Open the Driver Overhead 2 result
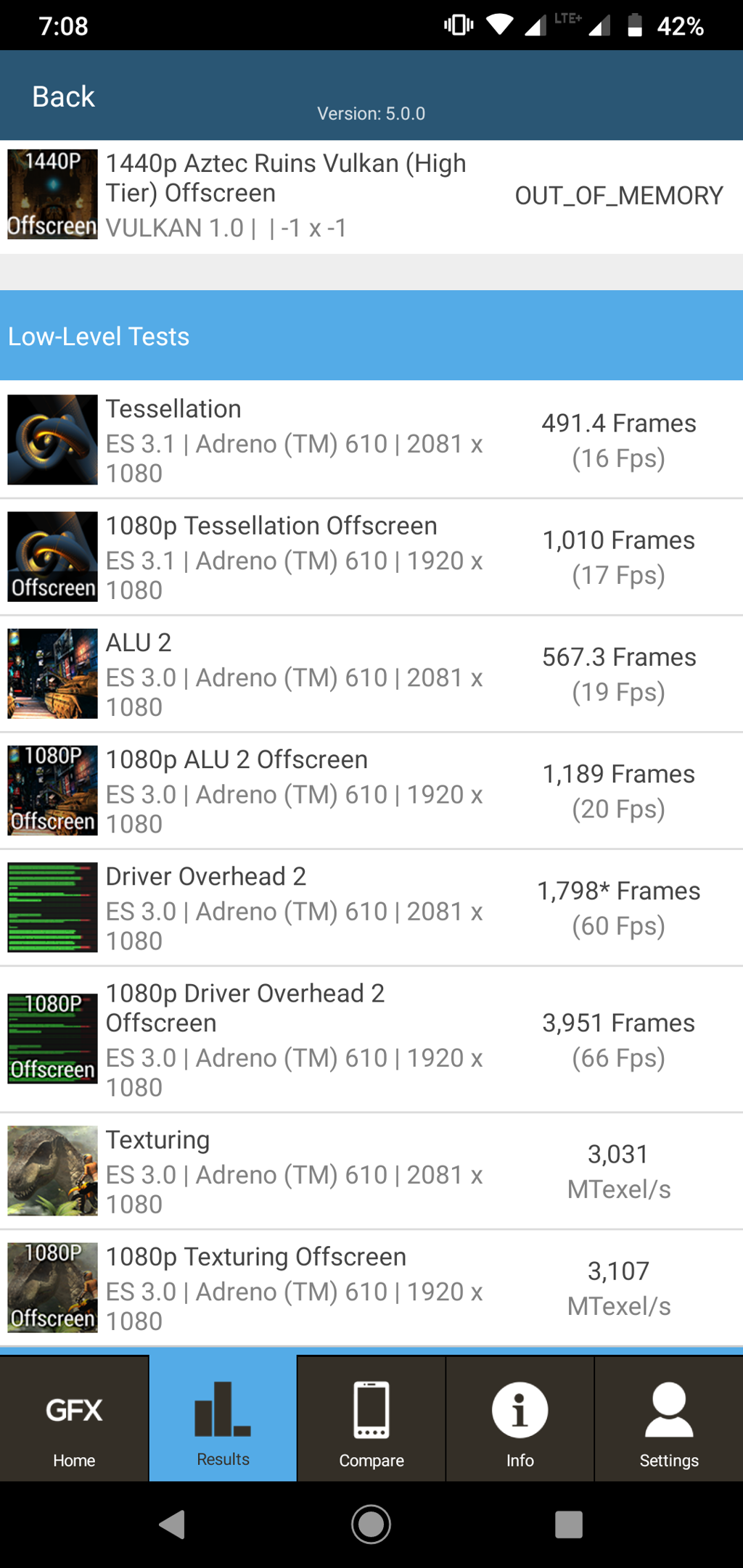Viewport: 743px width, 1568px height. 370,907
